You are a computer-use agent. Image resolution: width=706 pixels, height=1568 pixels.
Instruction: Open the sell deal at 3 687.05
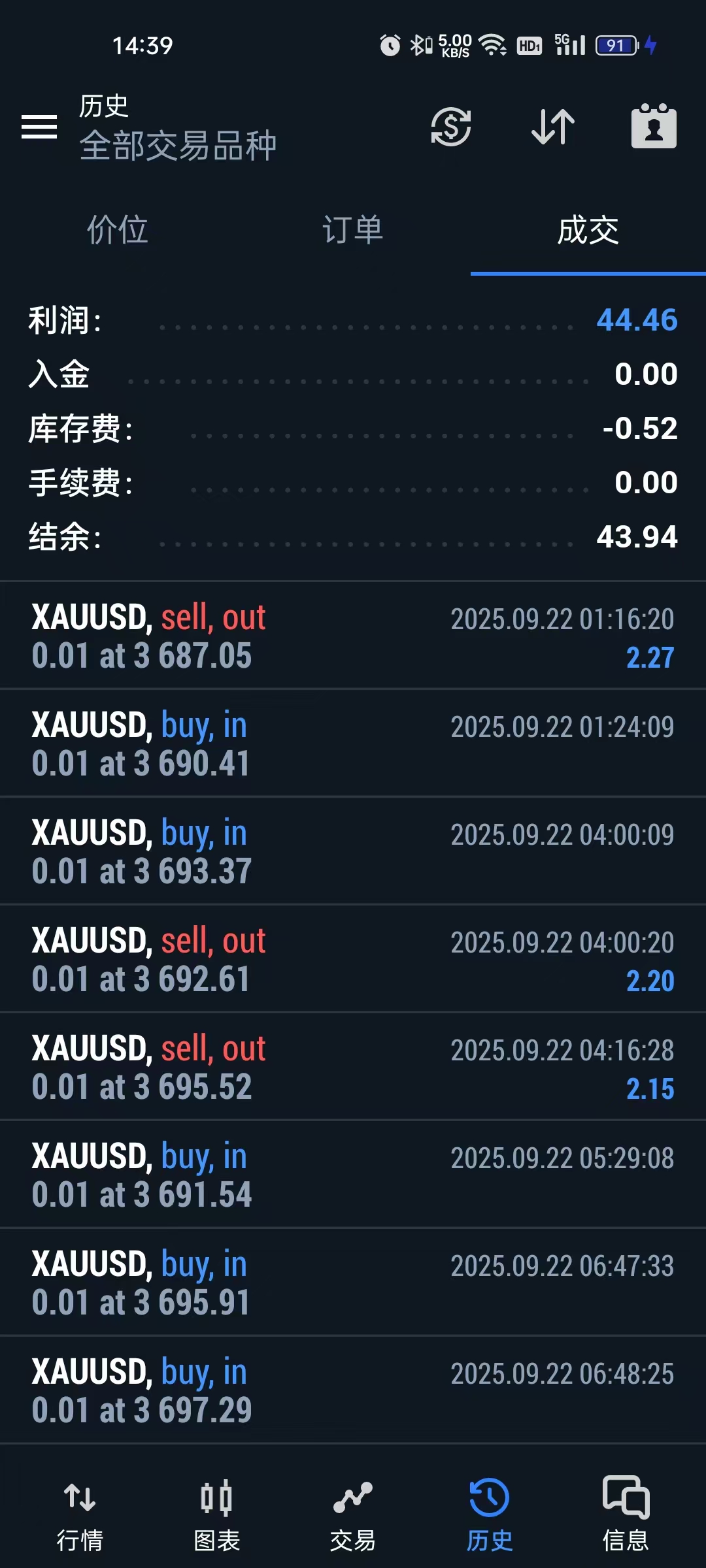(353, 636)
